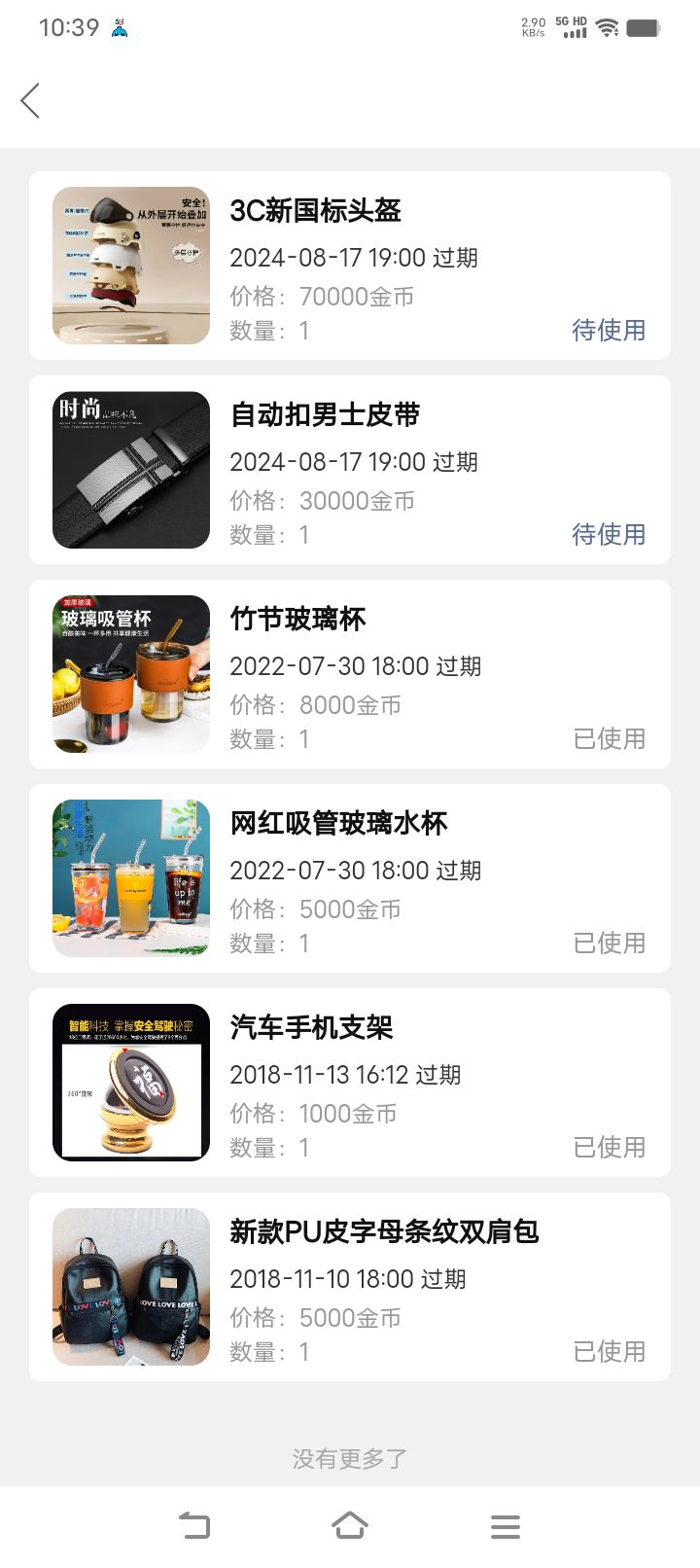Go back using the top-left arrow
The image size is (700, 1568).
tap(30, 100)
